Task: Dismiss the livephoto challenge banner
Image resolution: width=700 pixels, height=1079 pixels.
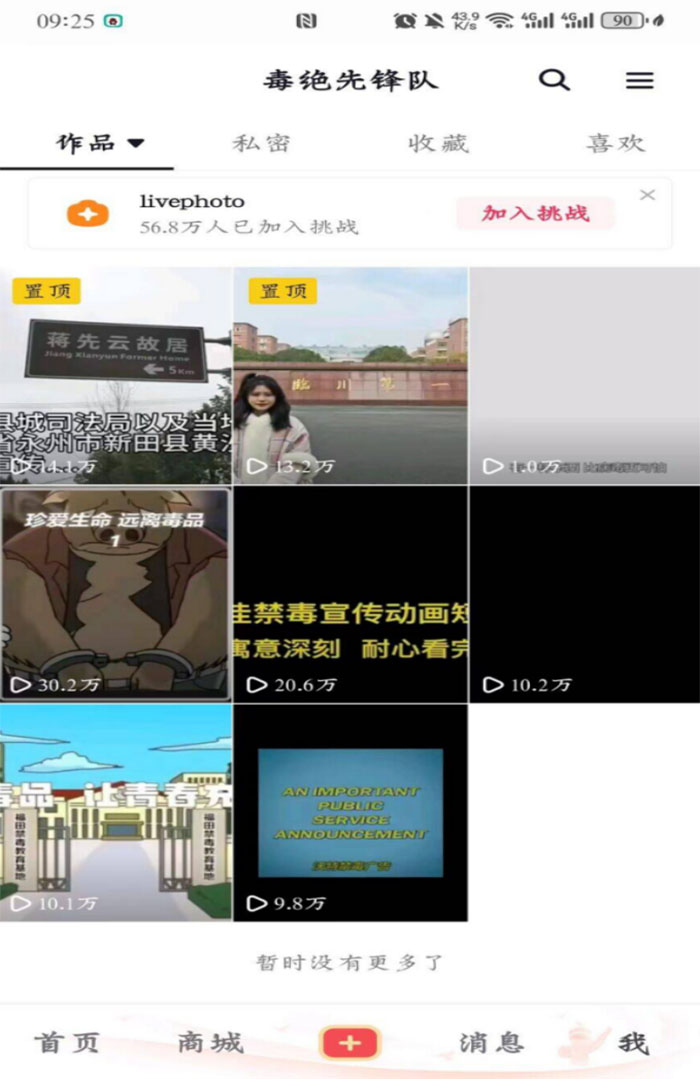Action: (x=648, y=195)
